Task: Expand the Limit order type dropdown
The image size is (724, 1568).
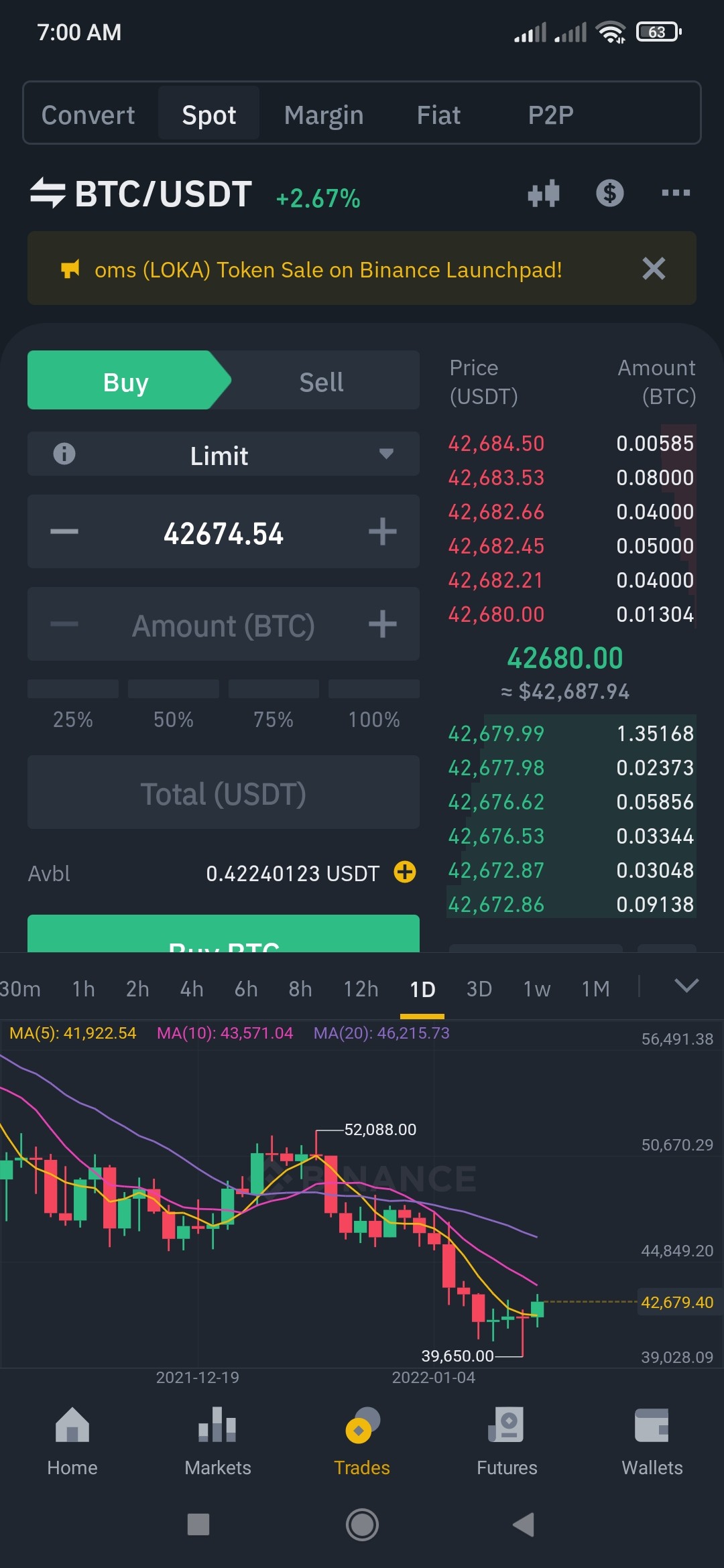Action: 223,454
